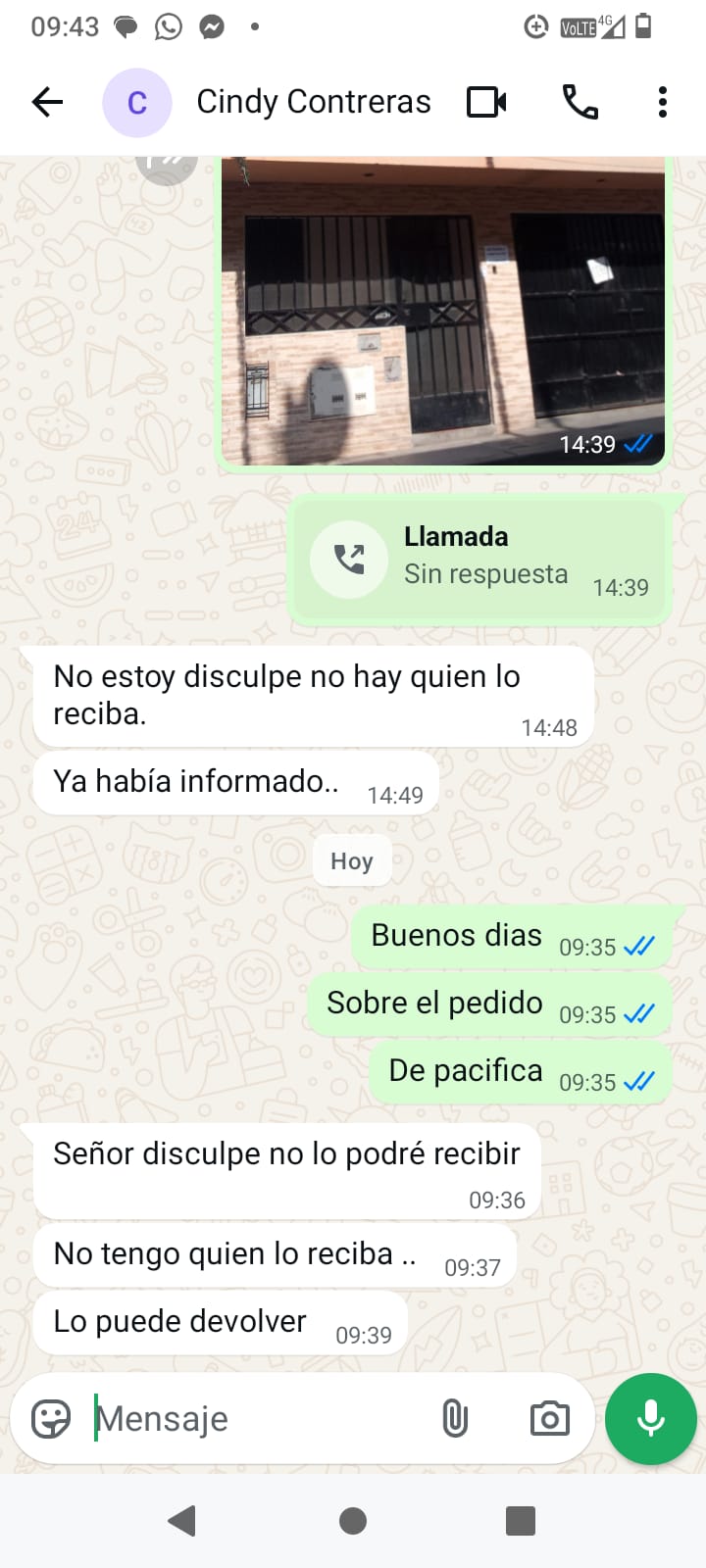Open the camera from message bar
The width and height of the screenshot is (706, 1568).
point(549,1418)
